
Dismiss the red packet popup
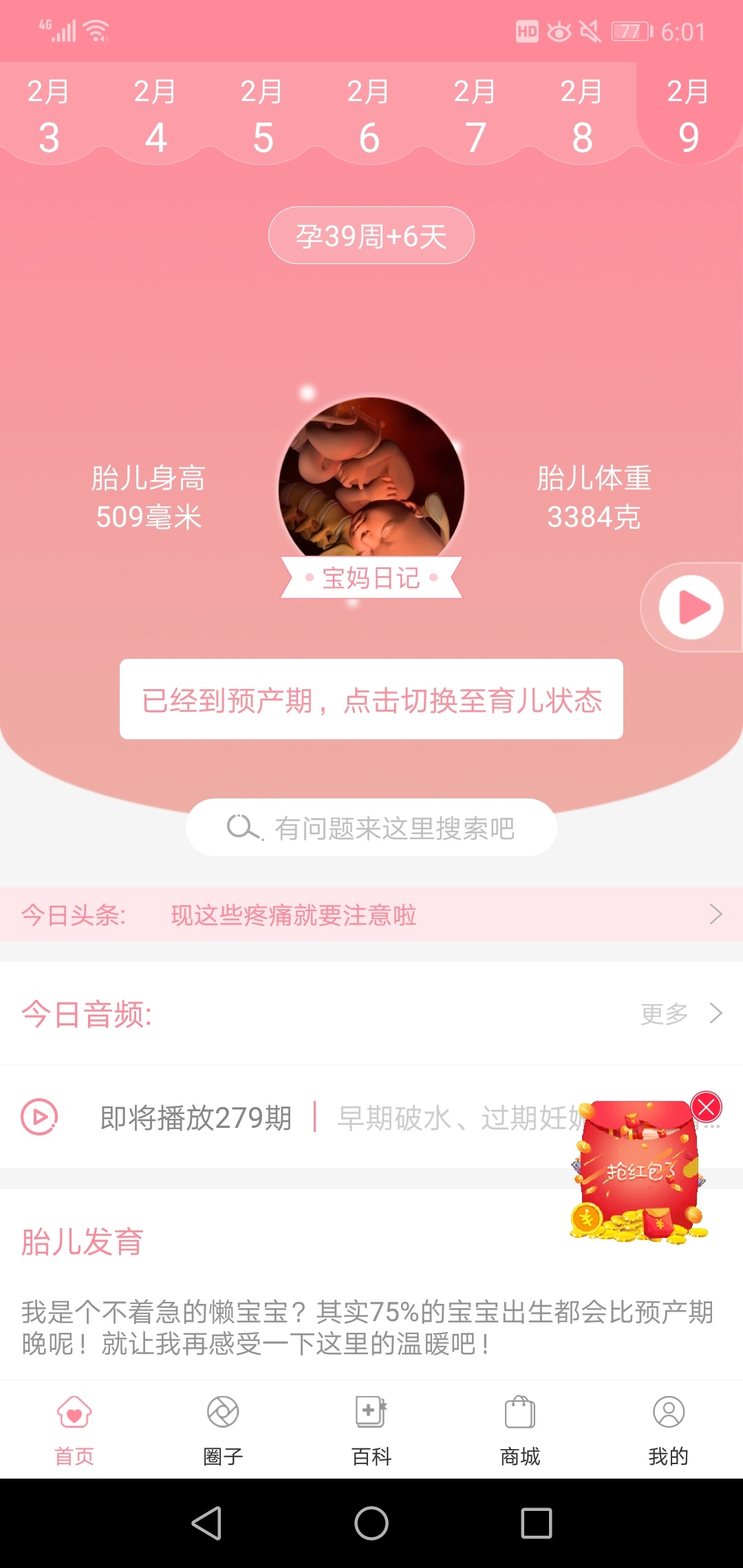706,1107
